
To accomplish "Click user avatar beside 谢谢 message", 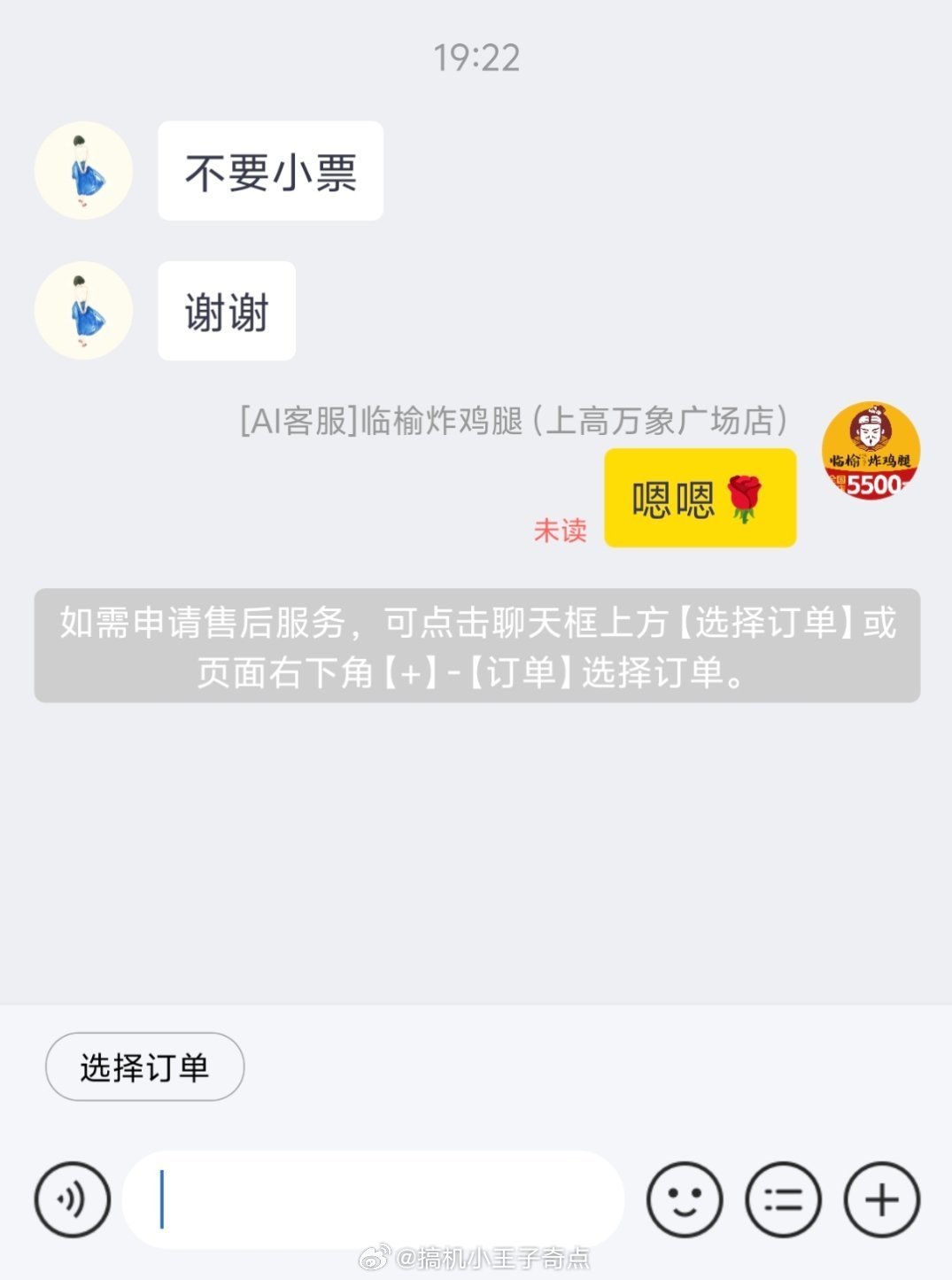I will [83, 311].
